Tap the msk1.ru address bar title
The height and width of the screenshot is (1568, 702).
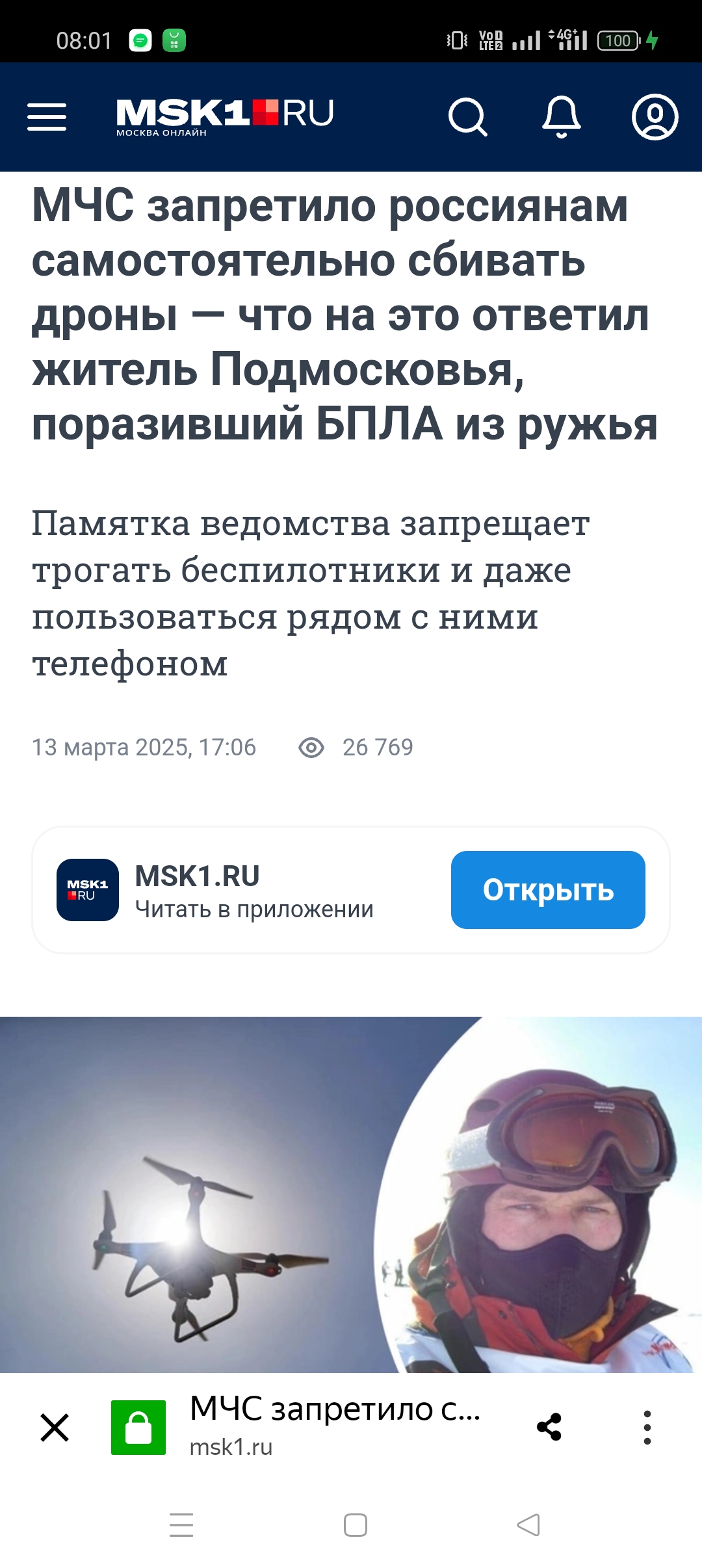[335, 1426]
